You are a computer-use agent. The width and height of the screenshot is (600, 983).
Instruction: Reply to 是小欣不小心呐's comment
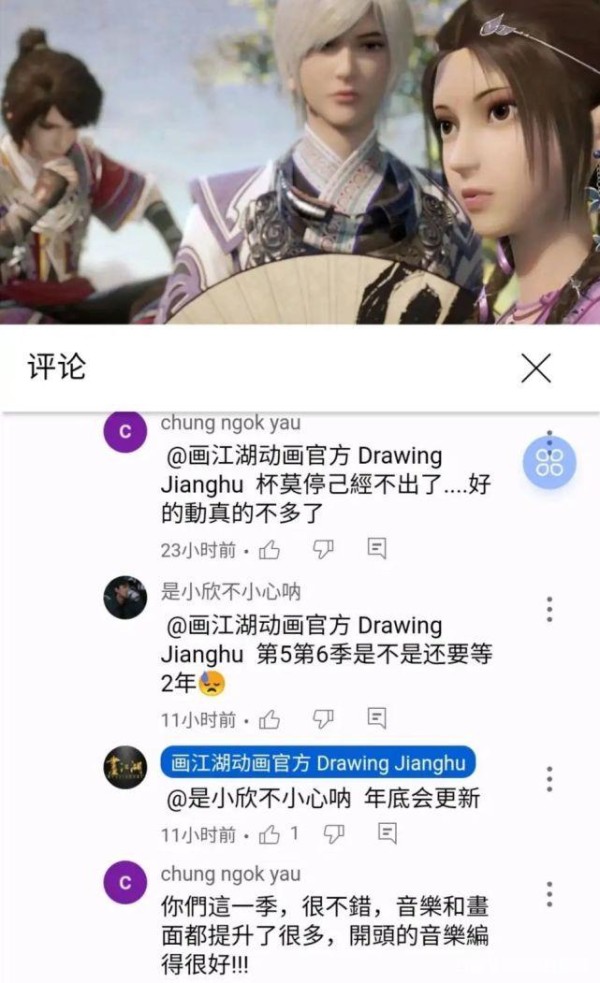click(x=377, y=718)
